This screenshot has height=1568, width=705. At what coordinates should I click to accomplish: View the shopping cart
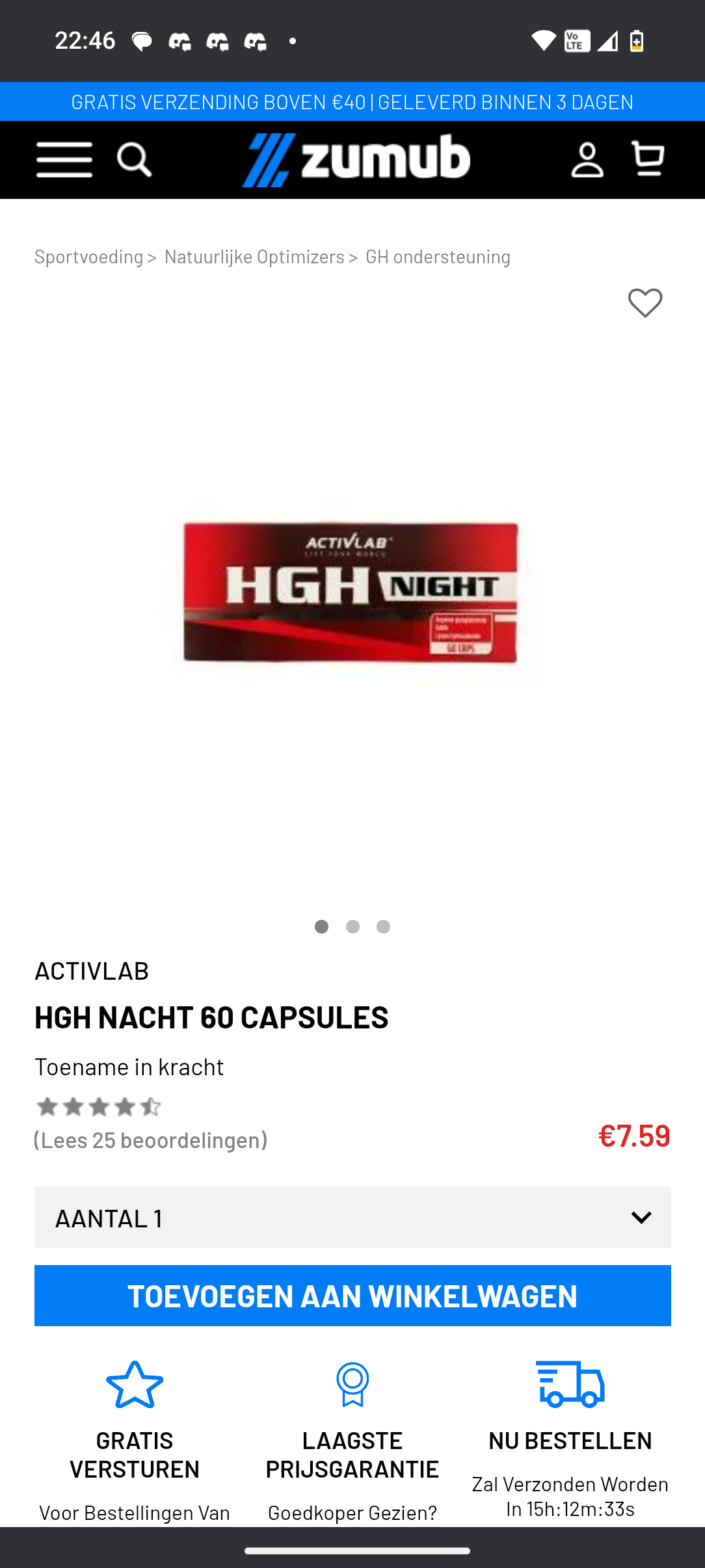tap(648, 159)
